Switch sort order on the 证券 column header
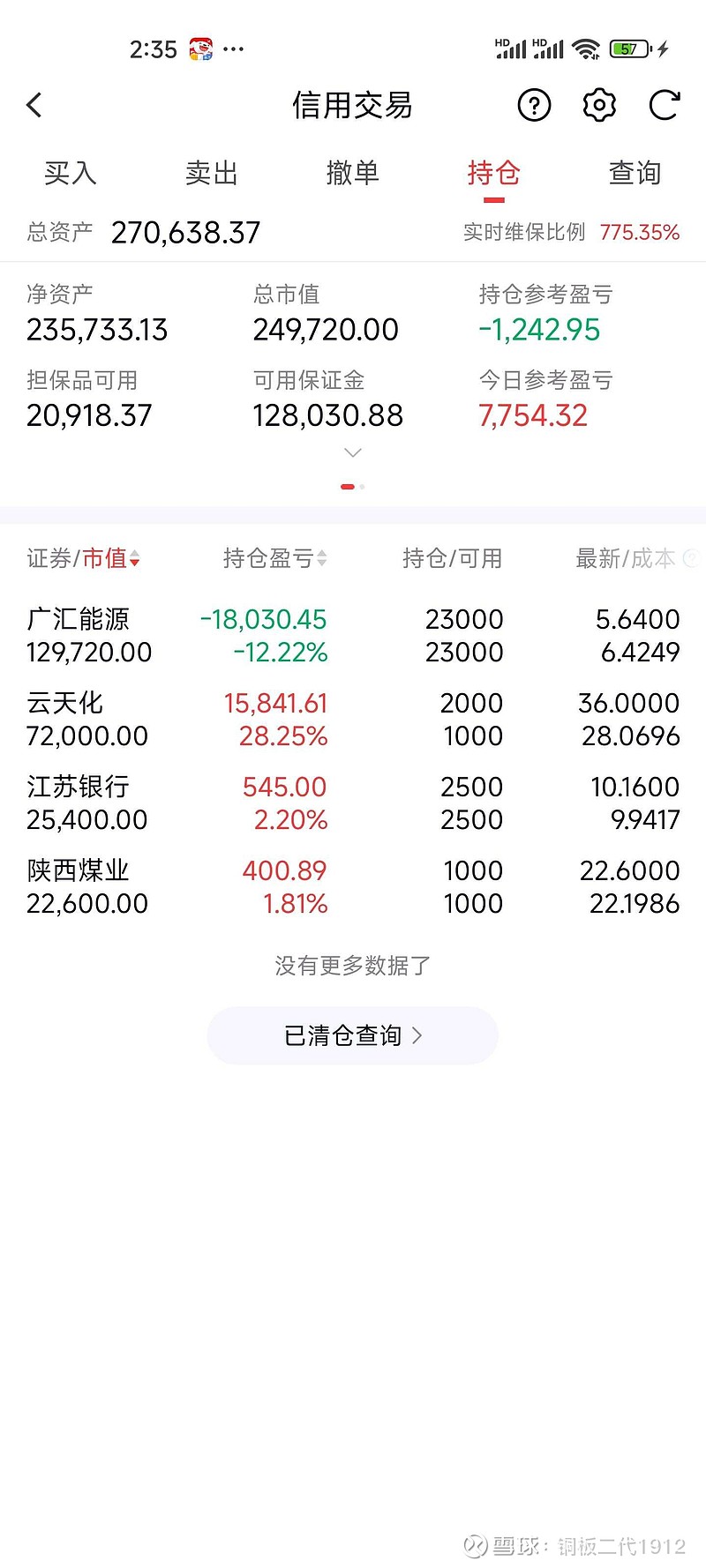Image resolution: width=706 pixels, height=1568 pixels. click(x=48, y=558)
